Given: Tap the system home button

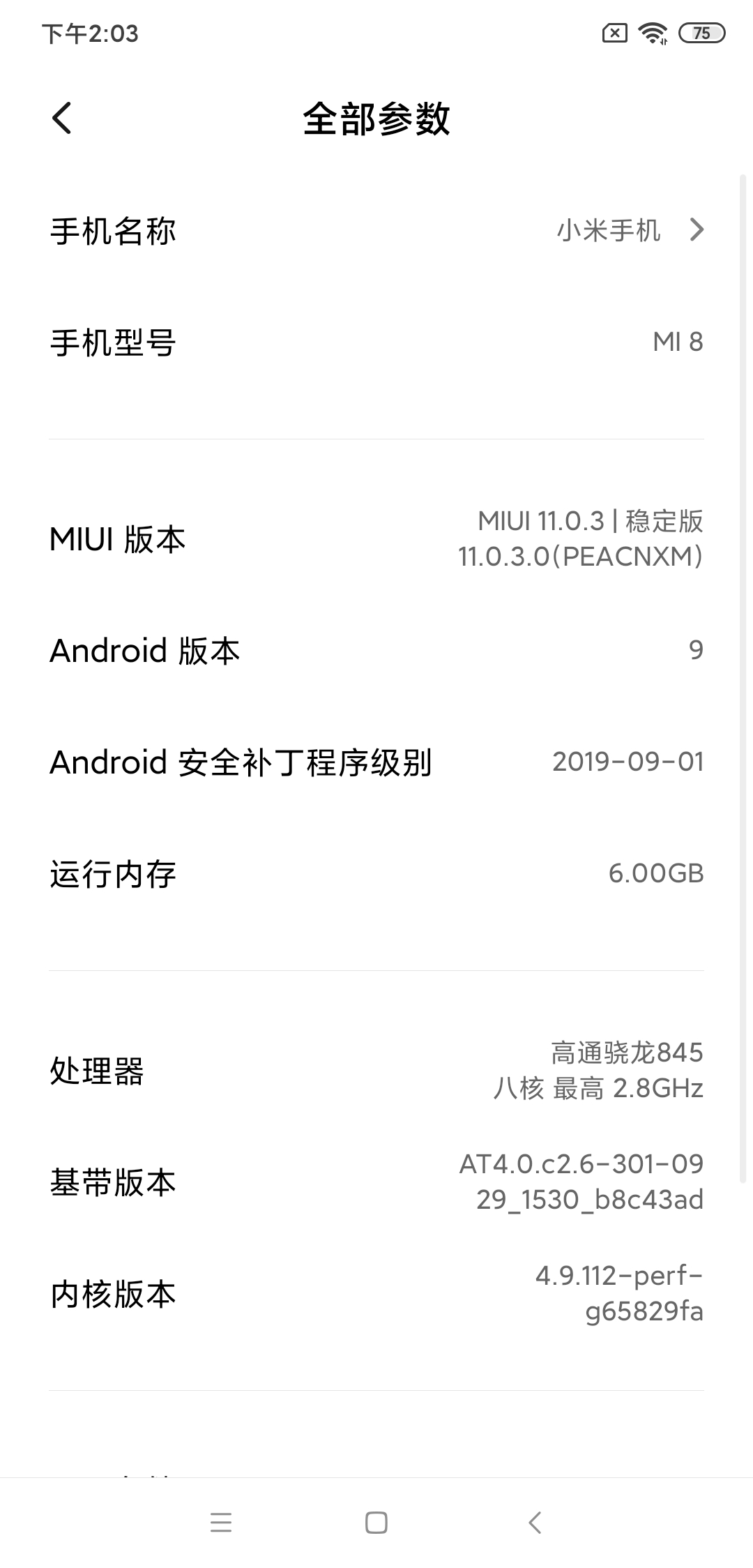Looking at the screenshot, I should tap(376, 1523).
